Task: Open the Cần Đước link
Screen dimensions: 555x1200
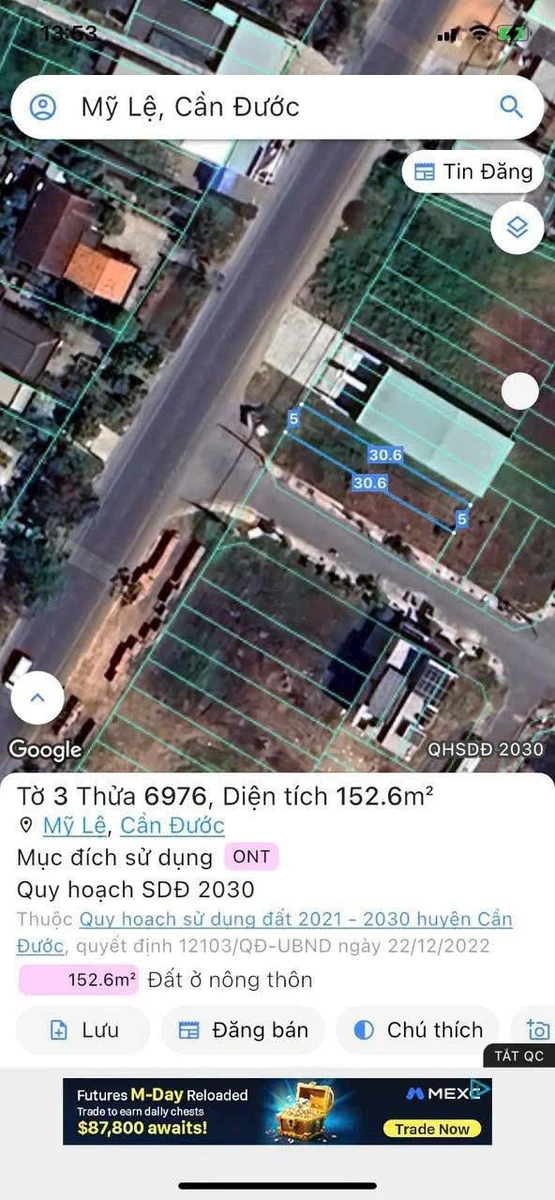Action: click(172, 826)
